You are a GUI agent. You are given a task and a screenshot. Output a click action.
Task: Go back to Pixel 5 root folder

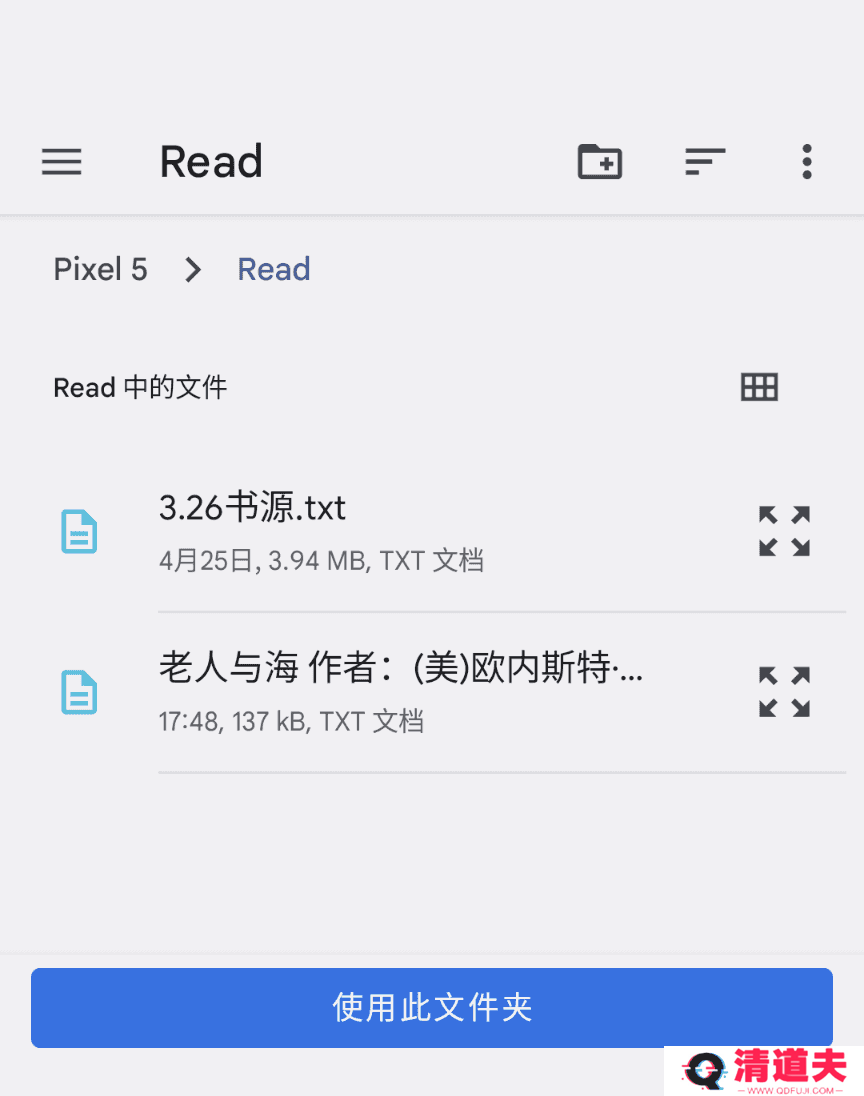pos(100,269)
